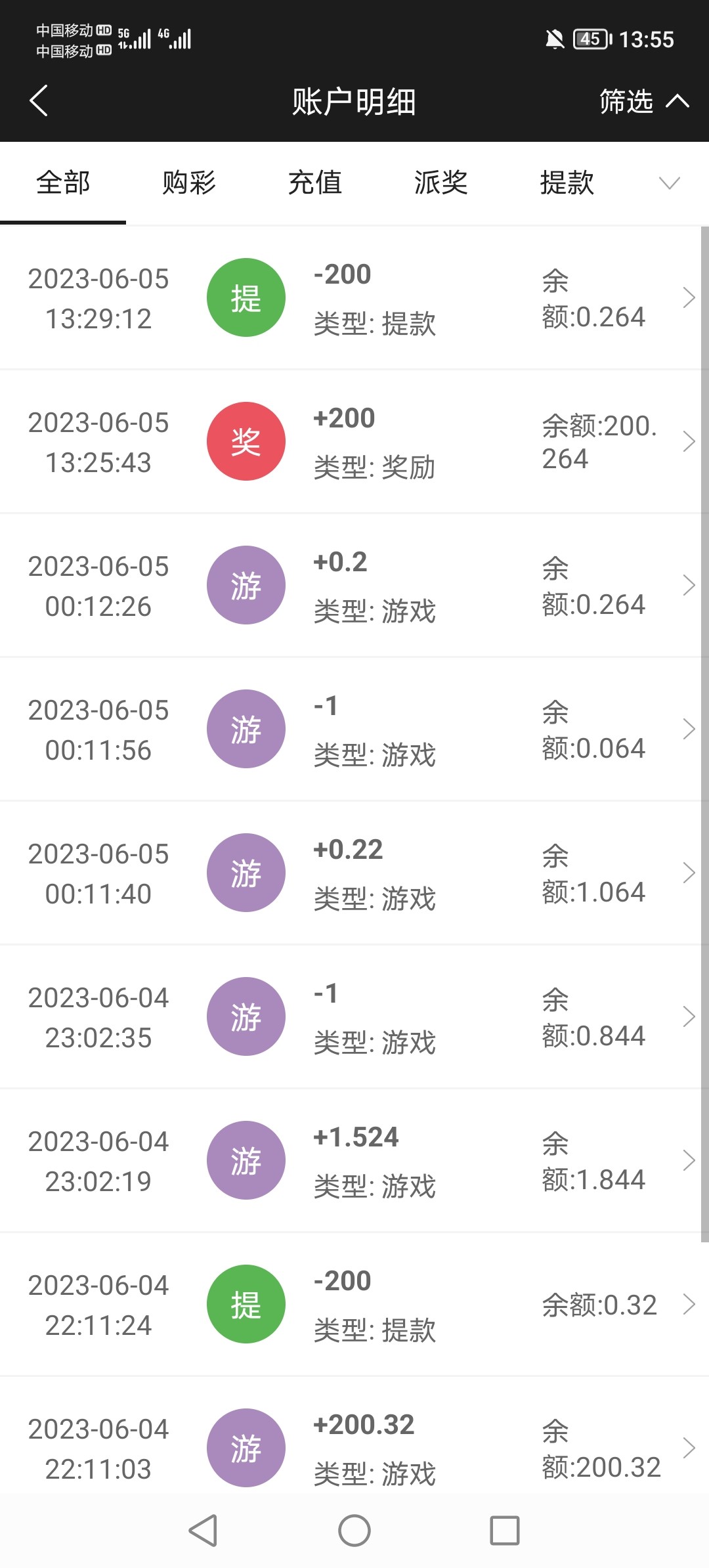Open recent apps from navigation bar
Image resolution: width=709 pixels, height=1568 pixels.
click(x=505, y=1531)
